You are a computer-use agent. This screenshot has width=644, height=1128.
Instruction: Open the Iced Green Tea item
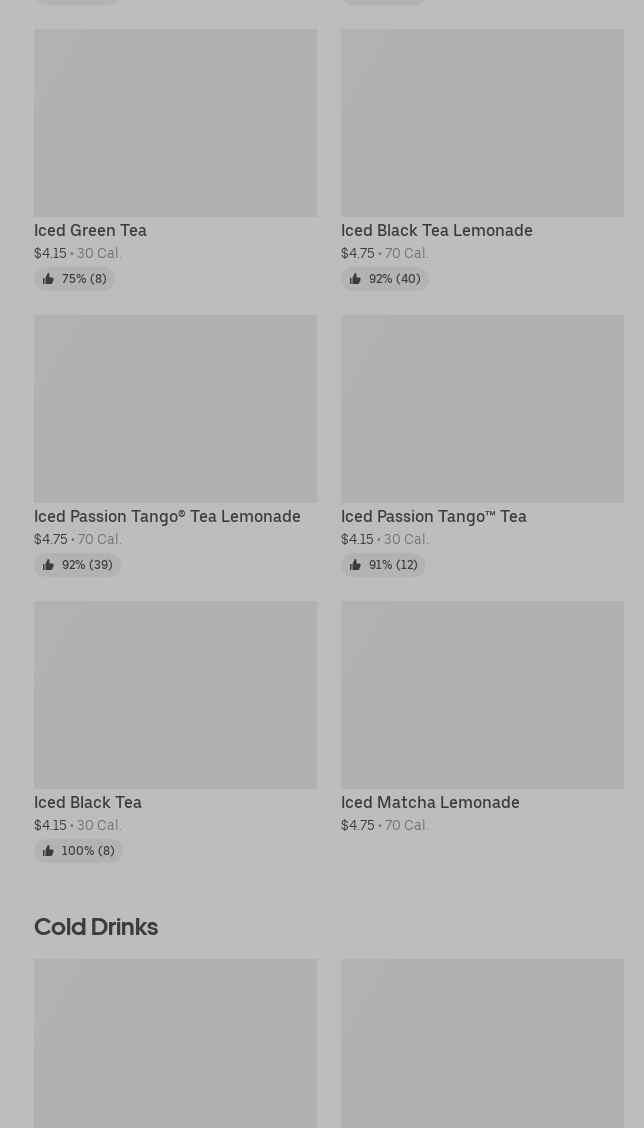176,159
